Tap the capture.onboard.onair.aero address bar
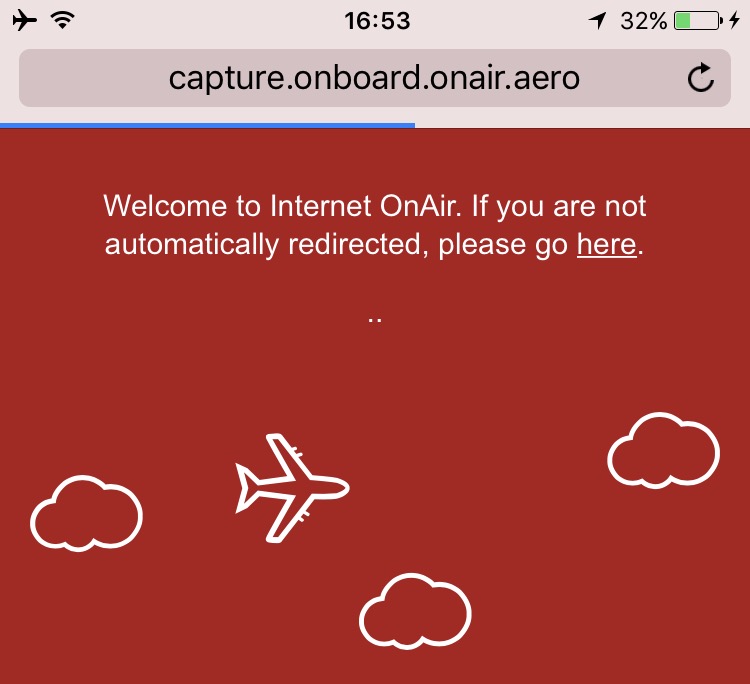750x684 pixels. coord(374,78)
